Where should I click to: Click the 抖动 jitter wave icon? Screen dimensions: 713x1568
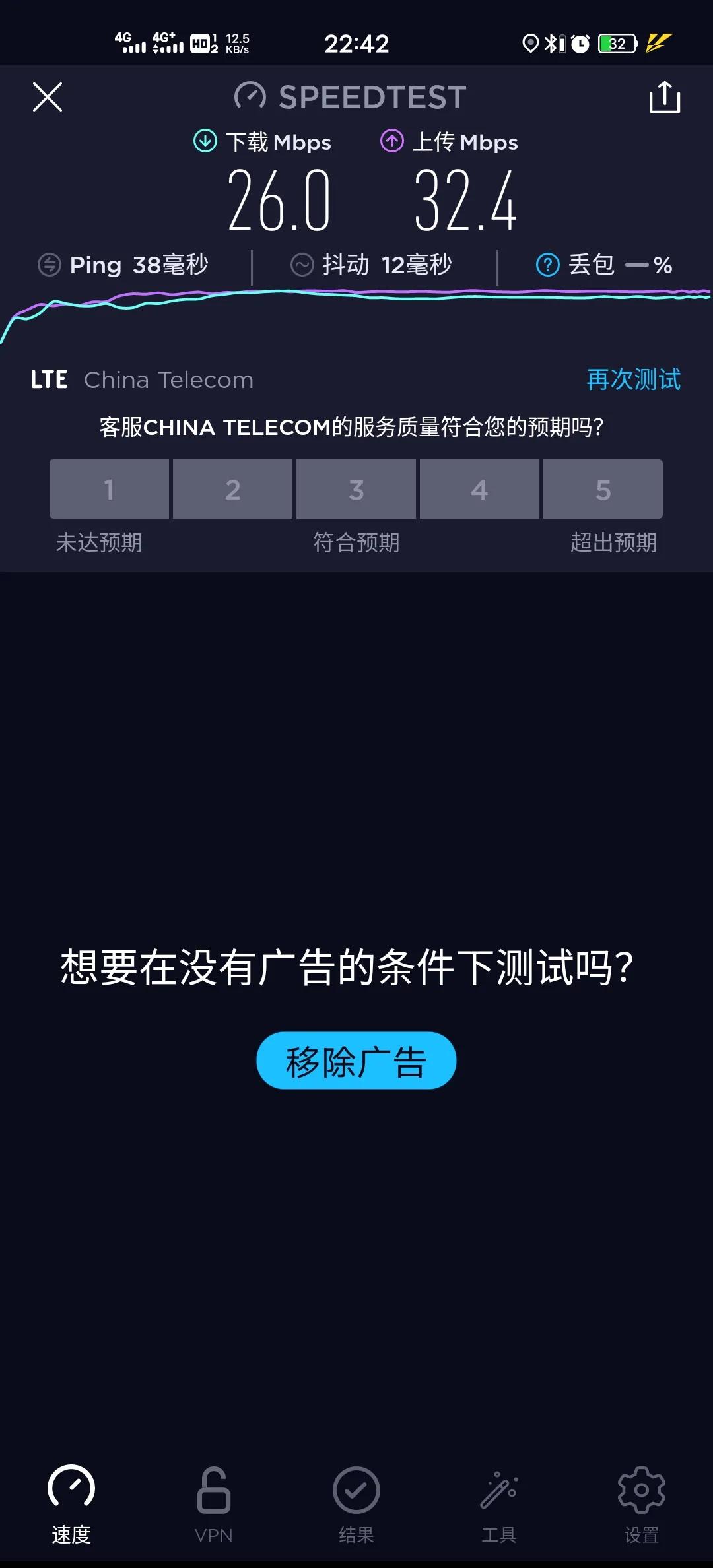pos(302,265)
